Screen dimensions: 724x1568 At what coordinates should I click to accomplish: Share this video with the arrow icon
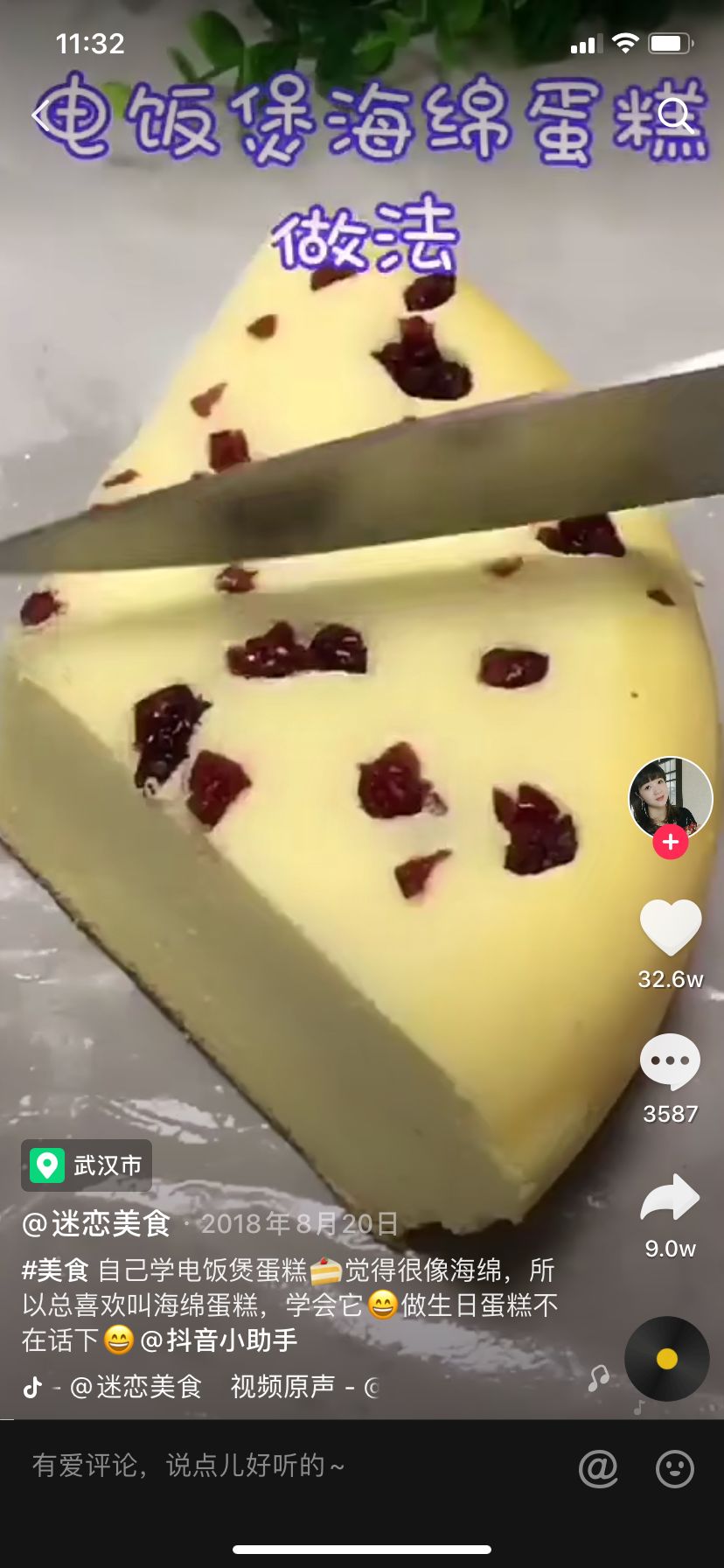tap(671, 1199)
